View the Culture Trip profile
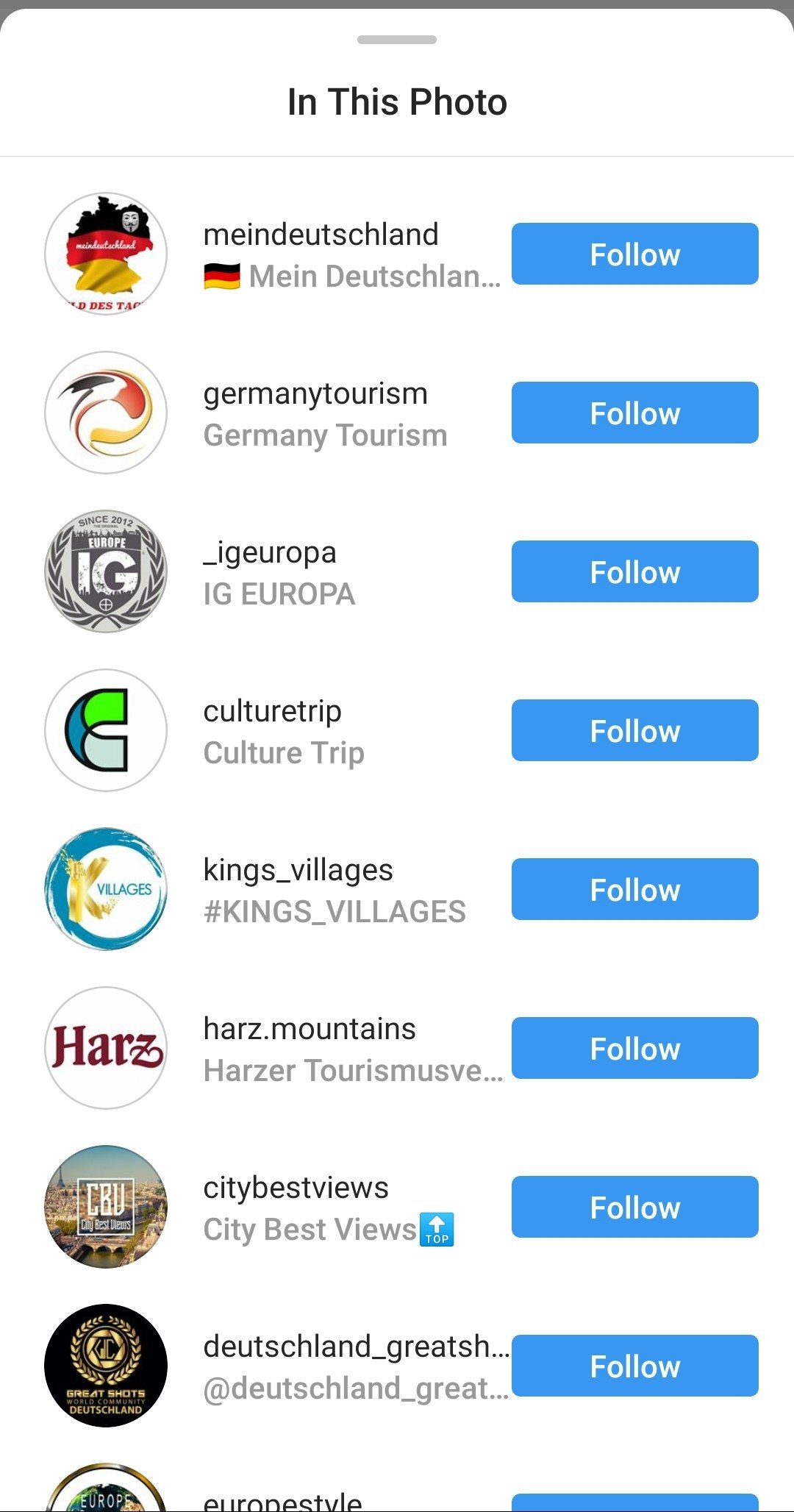Image resolution: width=794 pixels, height=1512 pixels. (272, 730)
